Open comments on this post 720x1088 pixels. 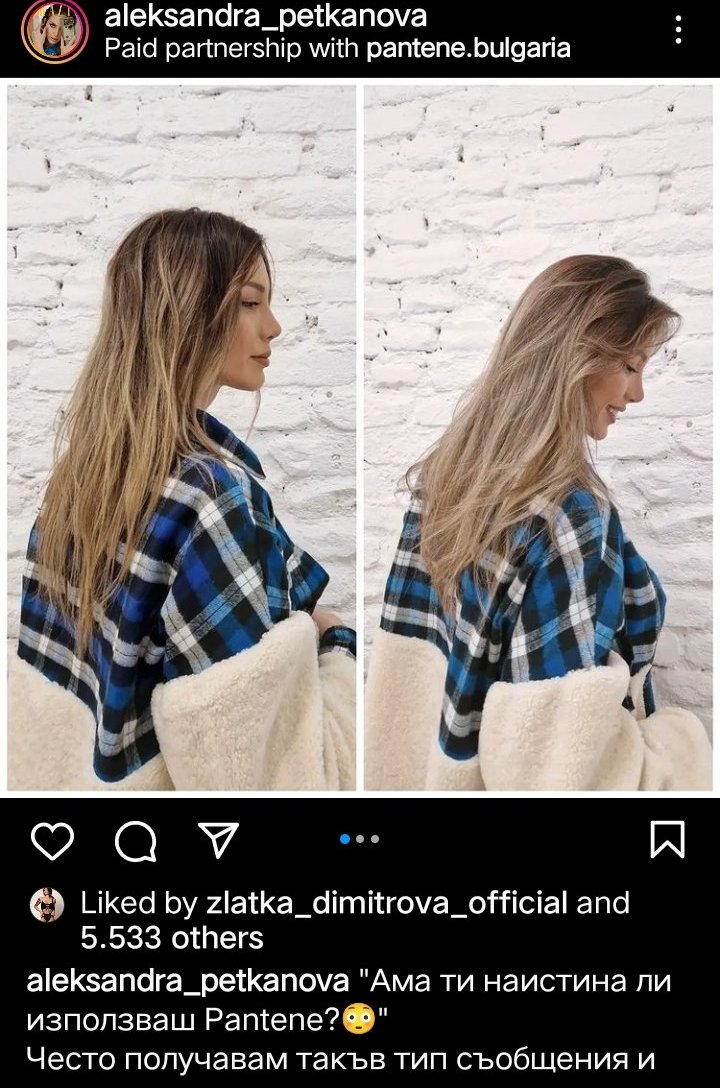coord(136,841)
